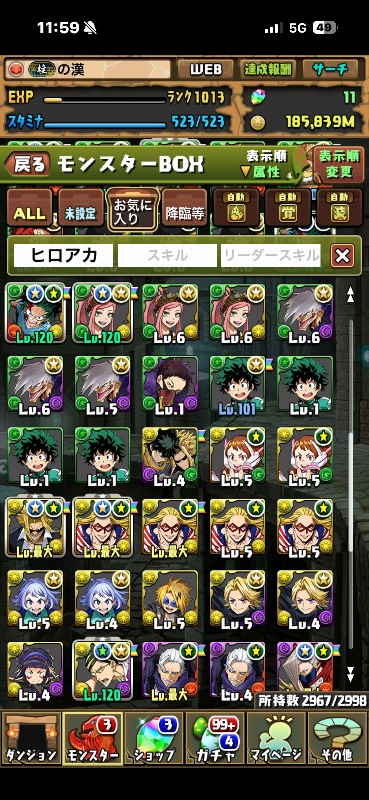Open the ショップ tab
Viewport: 369px width, 800px height.
point(154,739)
